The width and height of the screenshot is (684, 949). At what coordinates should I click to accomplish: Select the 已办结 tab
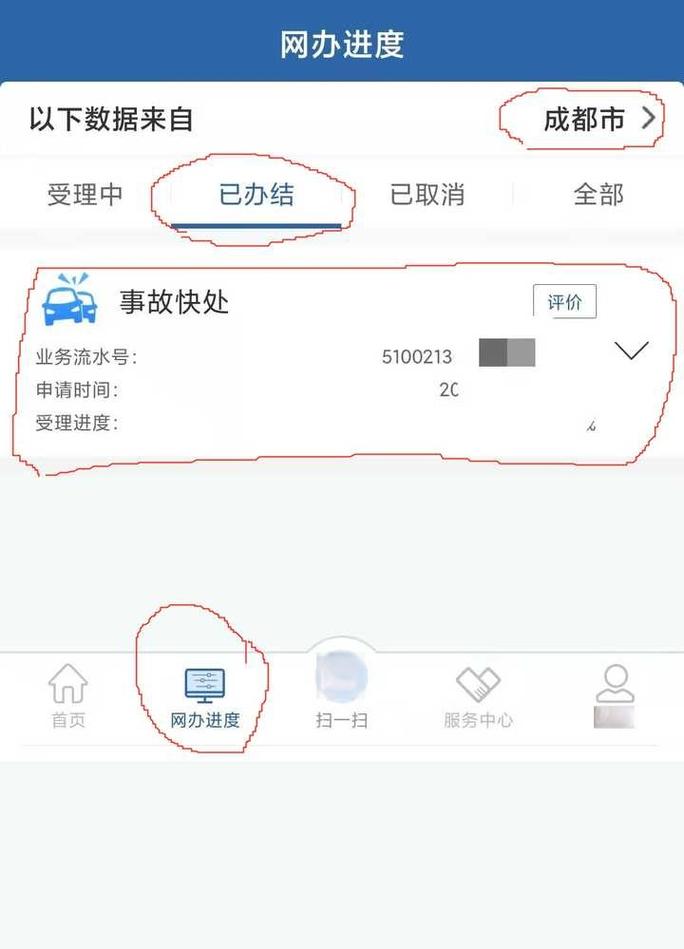tap(256, 194)
